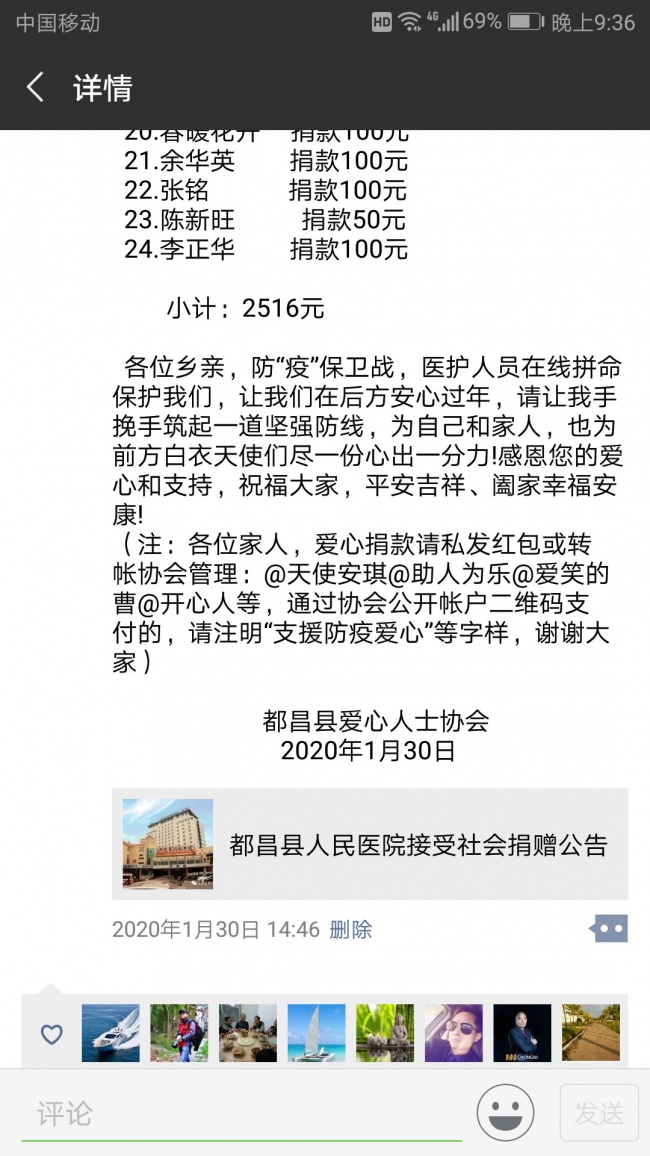Tap the 发送 send button
The height and width of the screenshot is (1156, 650).
(x=599, y=1112)
